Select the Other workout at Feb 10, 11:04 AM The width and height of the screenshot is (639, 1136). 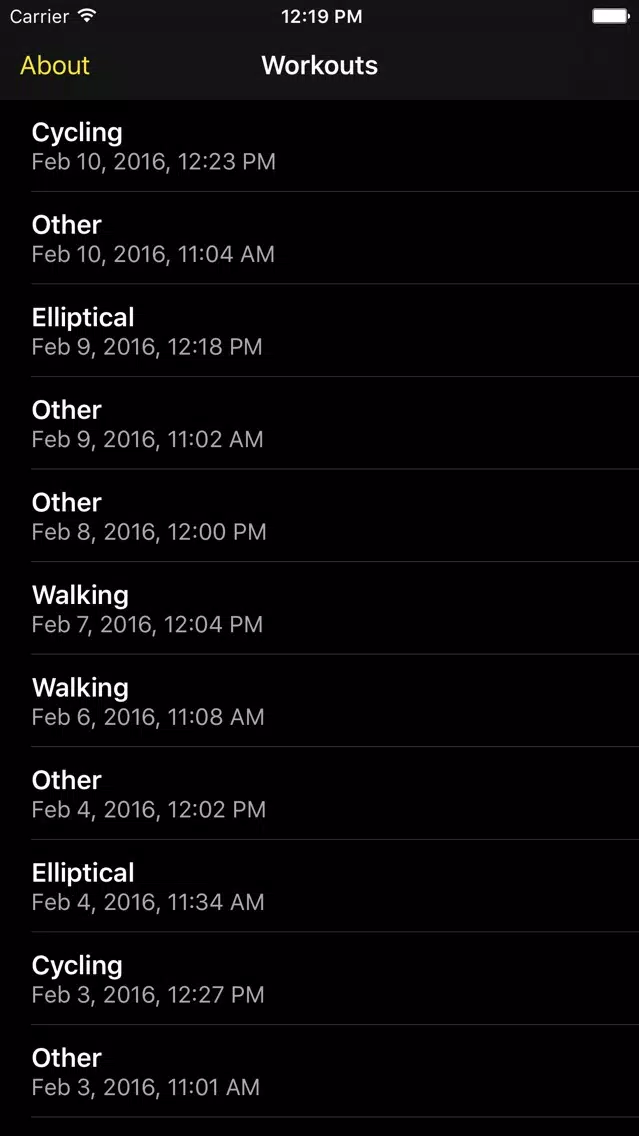[320, 238]
